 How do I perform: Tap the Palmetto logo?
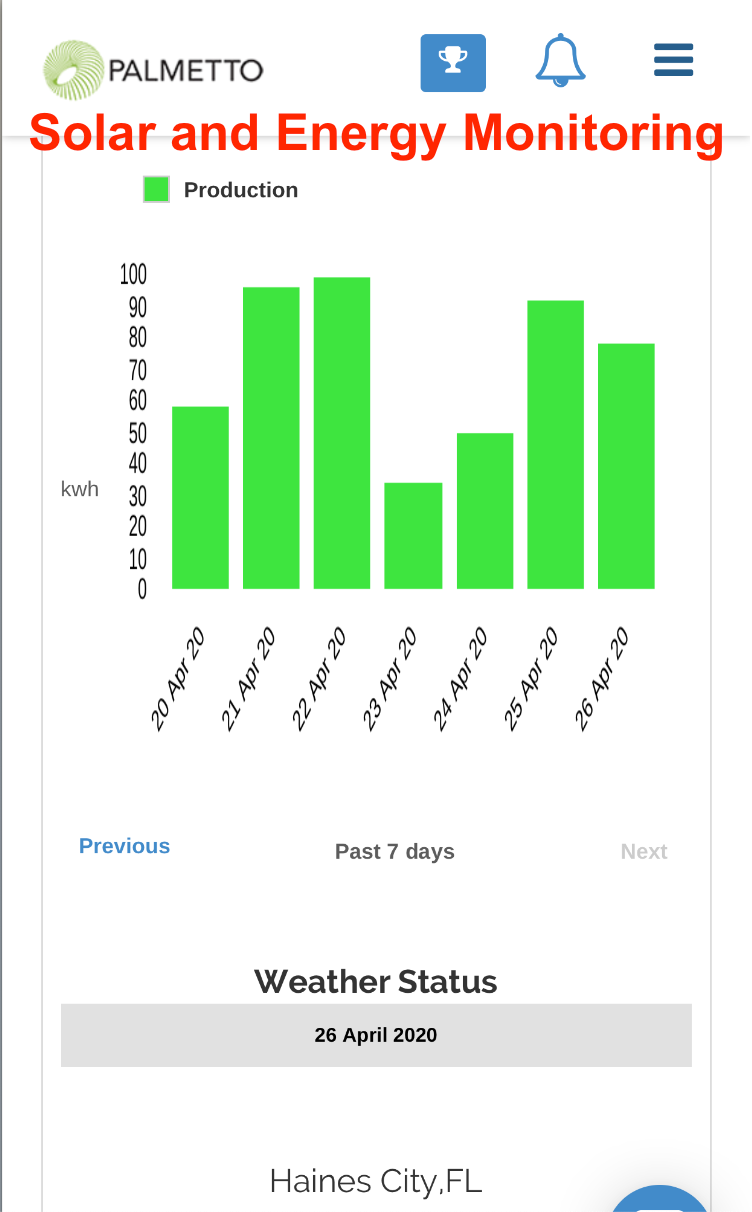[x=153, y=70]
